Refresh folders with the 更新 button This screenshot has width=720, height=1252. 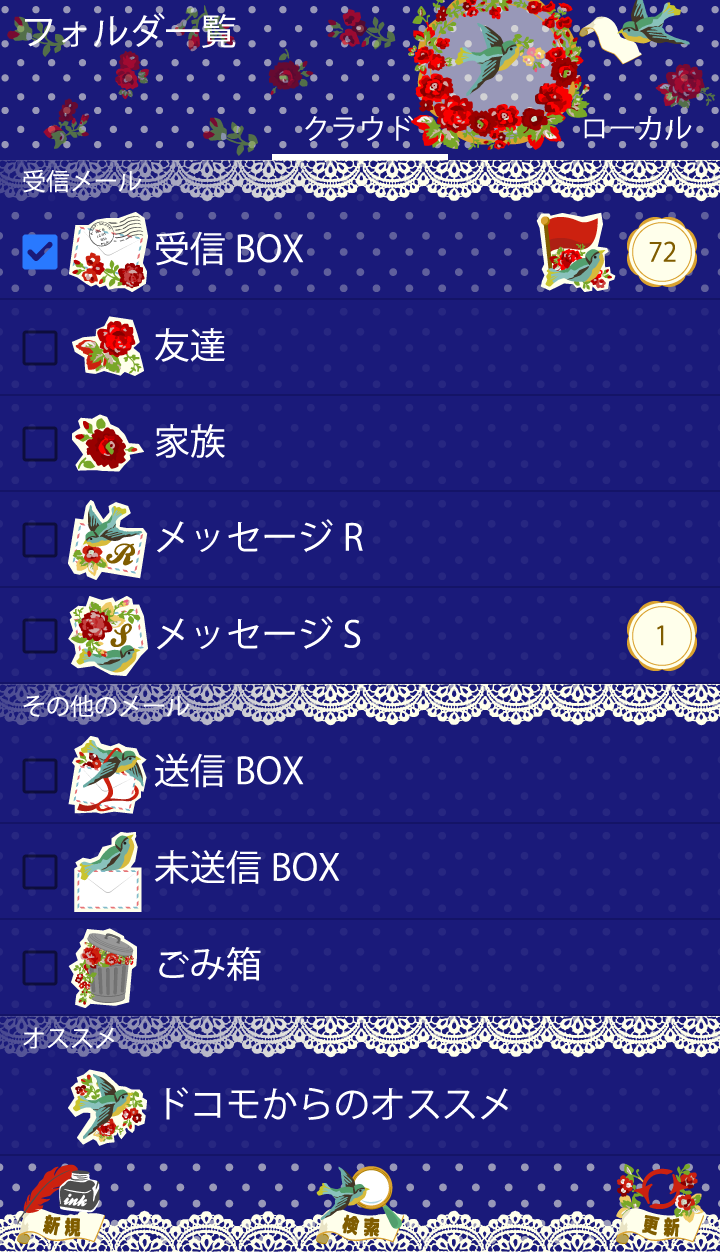click(x=658, y=1204)
